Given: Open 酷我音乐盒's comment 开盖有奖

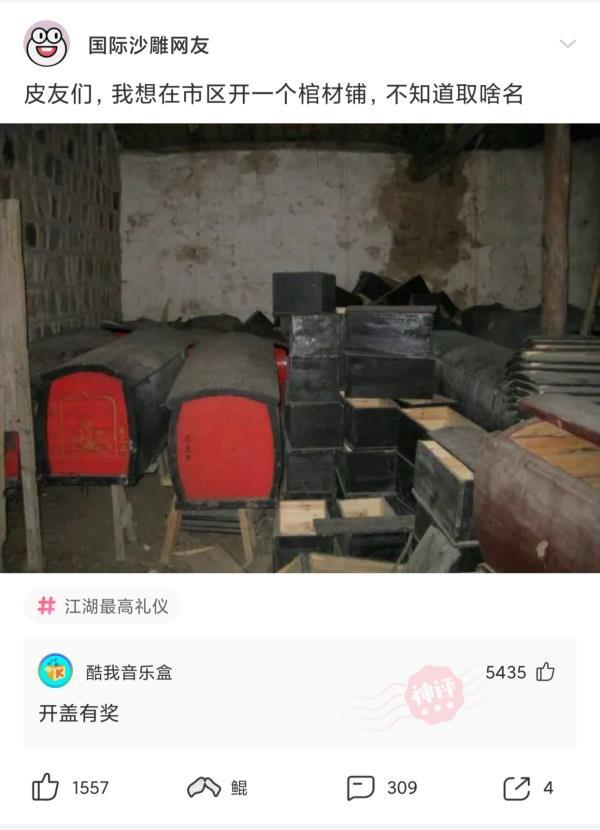Looking at the screenshot, I should click(79, 714).
